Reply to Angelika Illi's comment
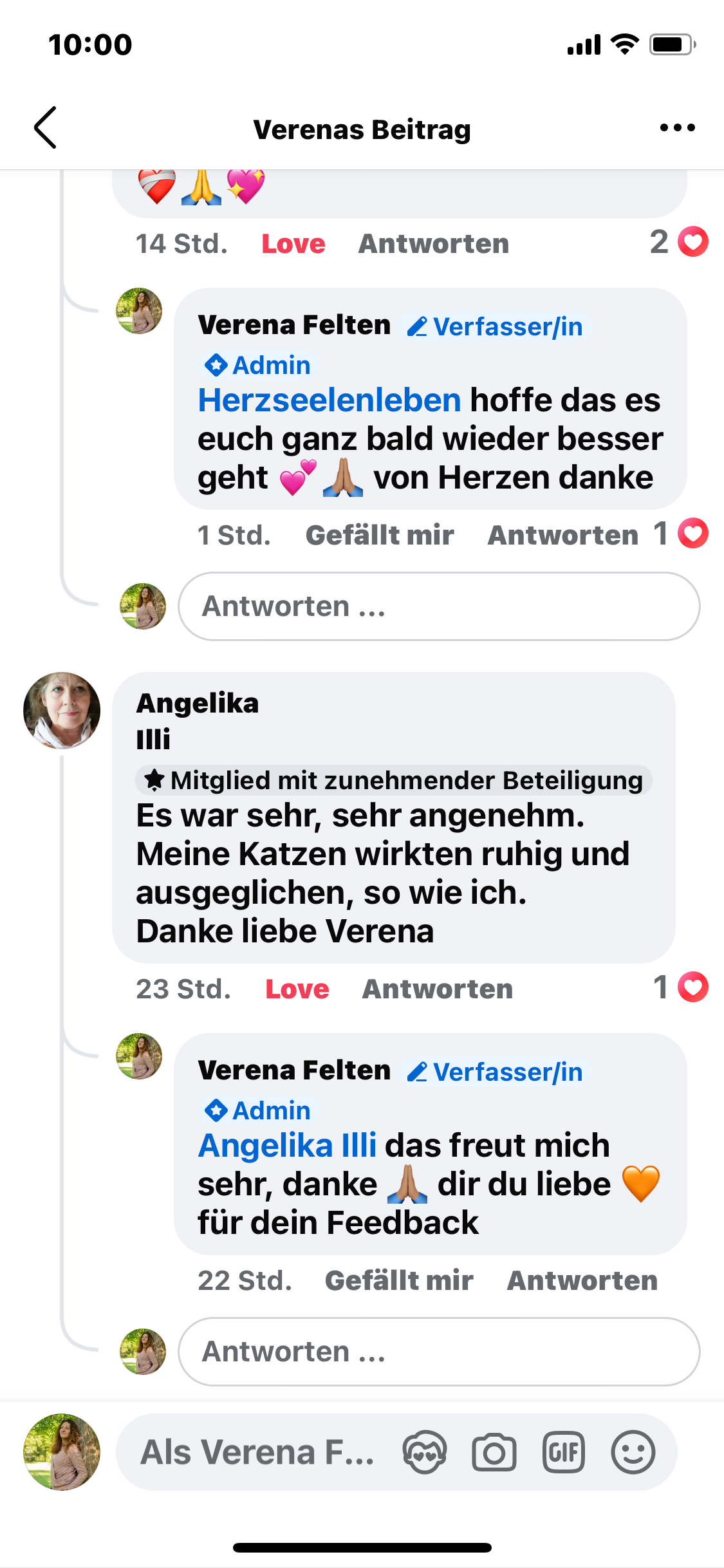This screenshot has height=1568, width=724. [437, 989]
